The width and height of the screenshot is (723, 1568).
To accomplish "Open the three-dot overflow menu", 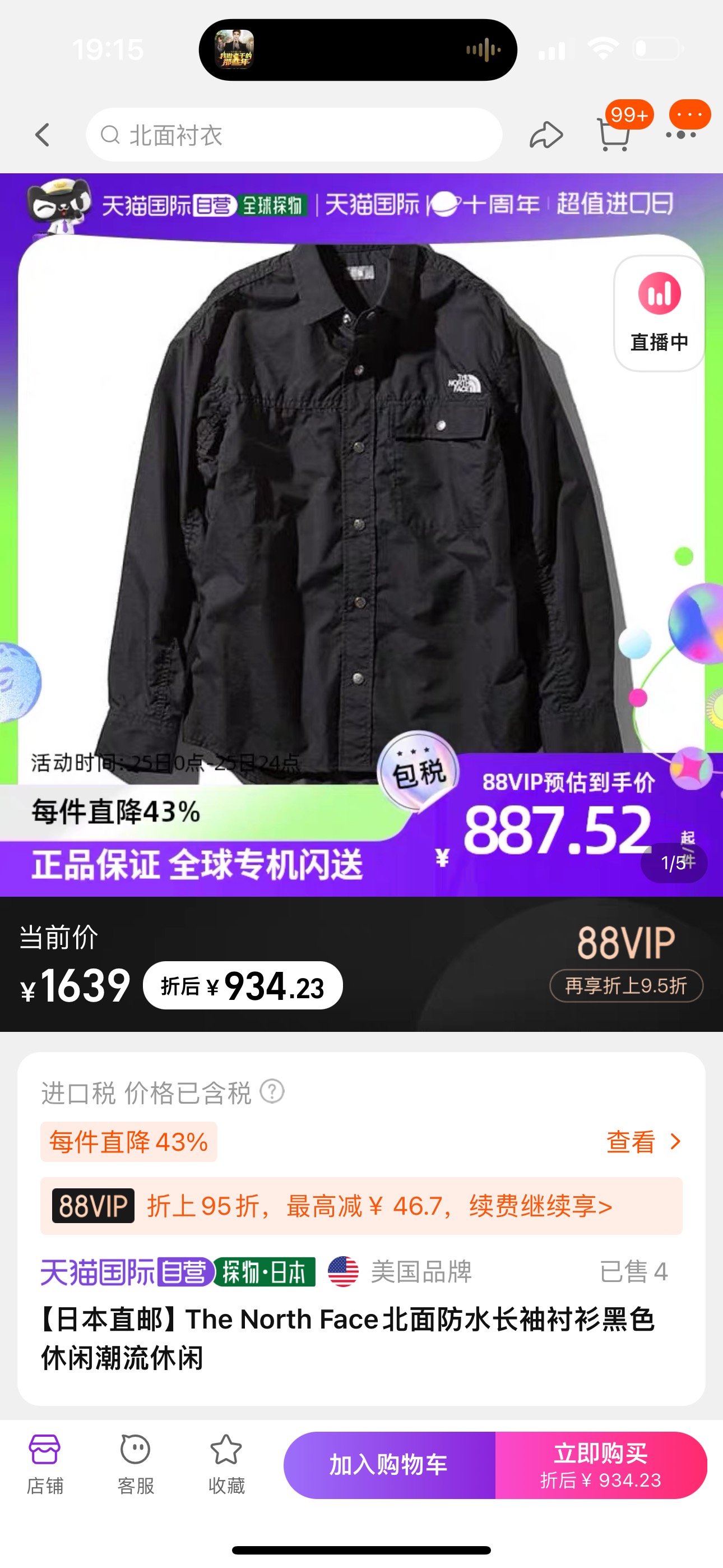I will tap(681, 135).
